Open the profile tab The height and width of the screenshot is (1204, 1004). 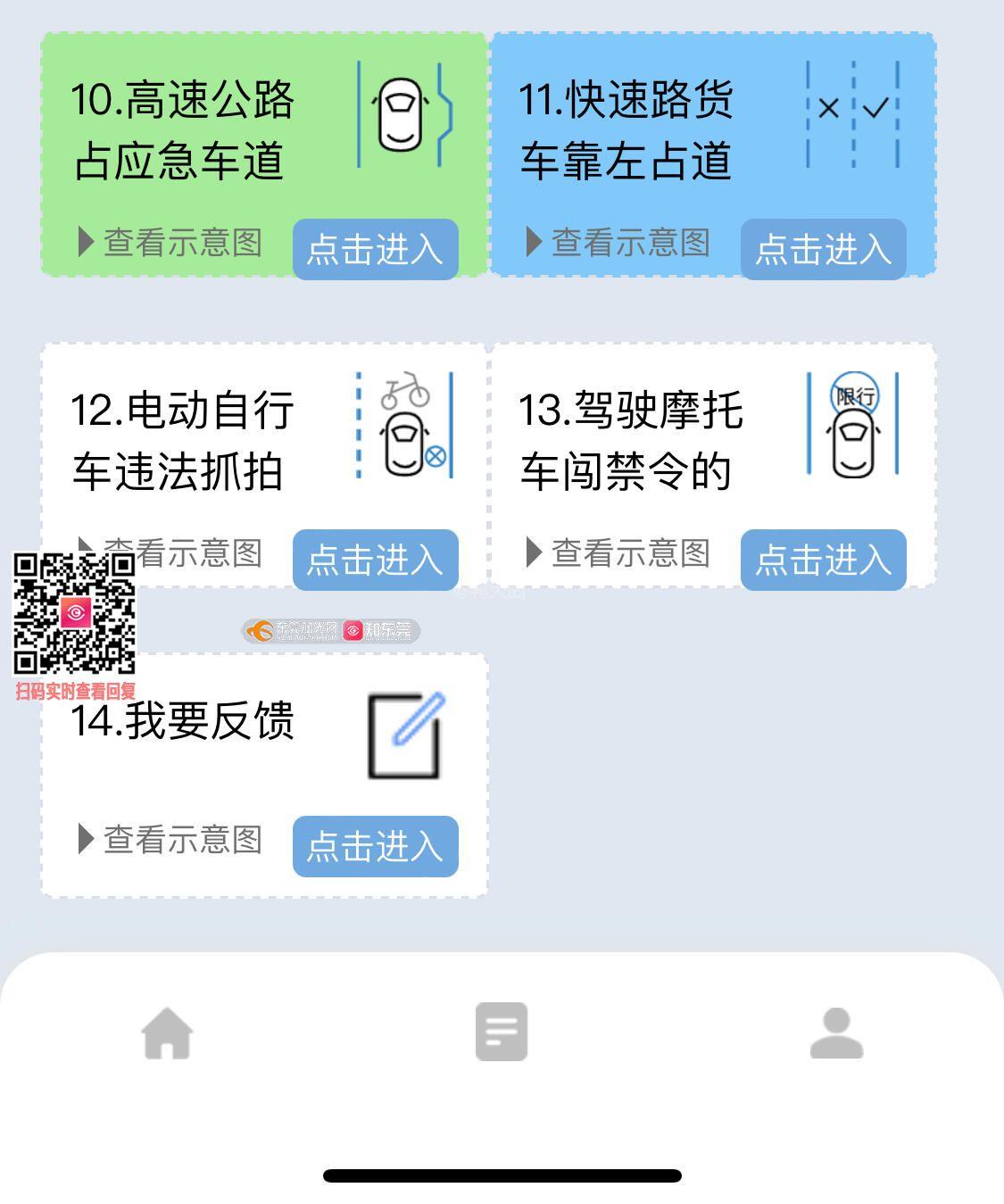836,1033
